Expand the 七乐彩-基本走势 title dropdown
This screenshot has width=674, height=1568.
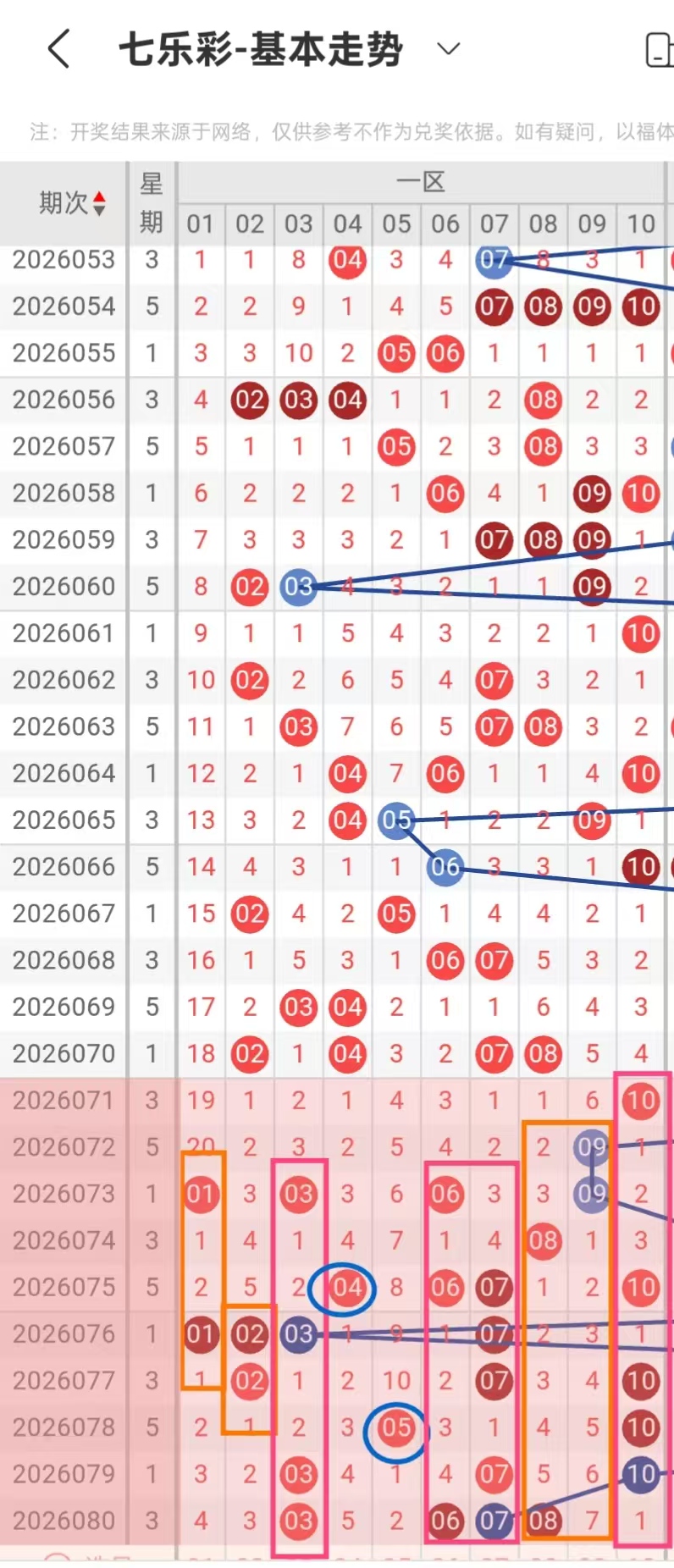click(x=448, y=49)
